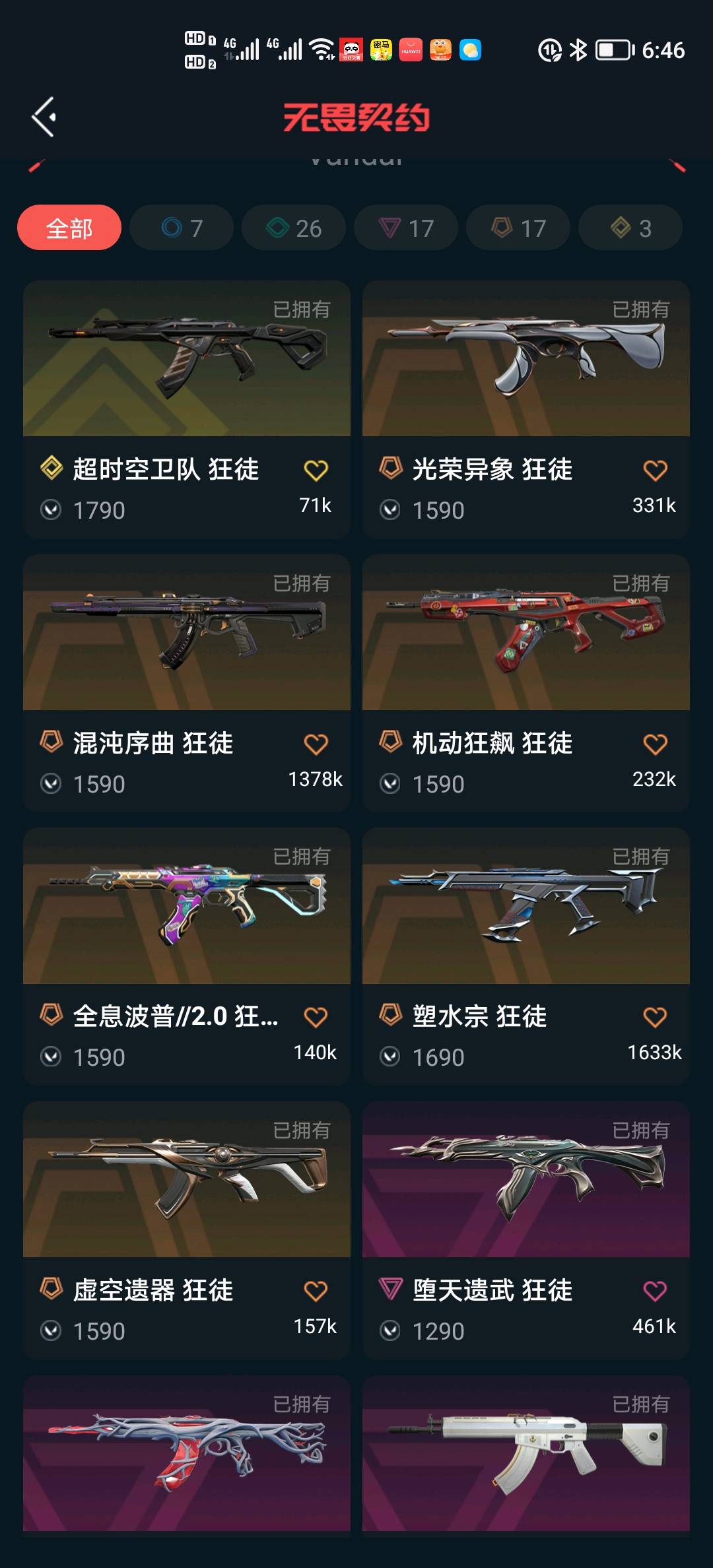The width and height of the screenshot is (713, 1568).
Task: Filter by the blue circle tier showing 7
Action: tap(182, 228)
